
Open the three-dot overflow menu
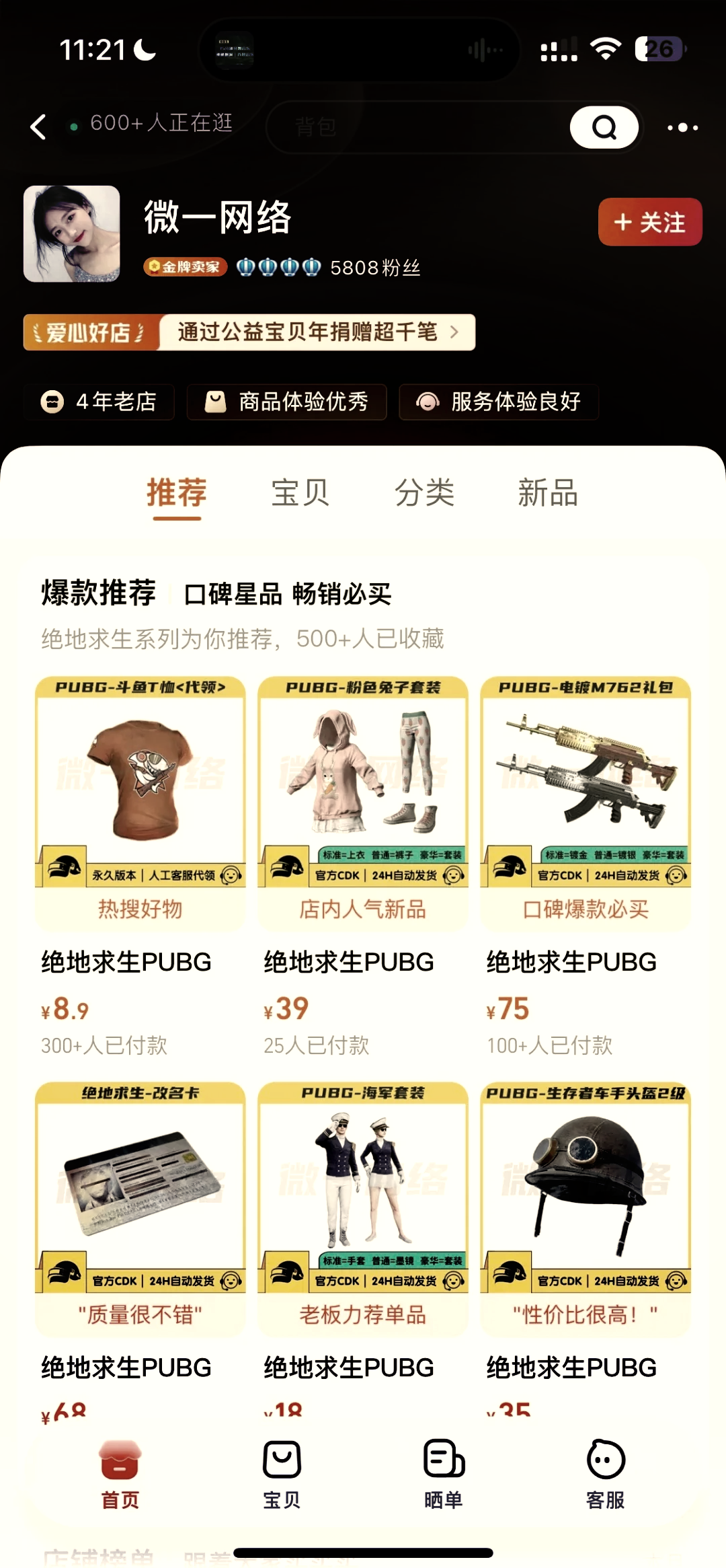(x=682, y=127)
